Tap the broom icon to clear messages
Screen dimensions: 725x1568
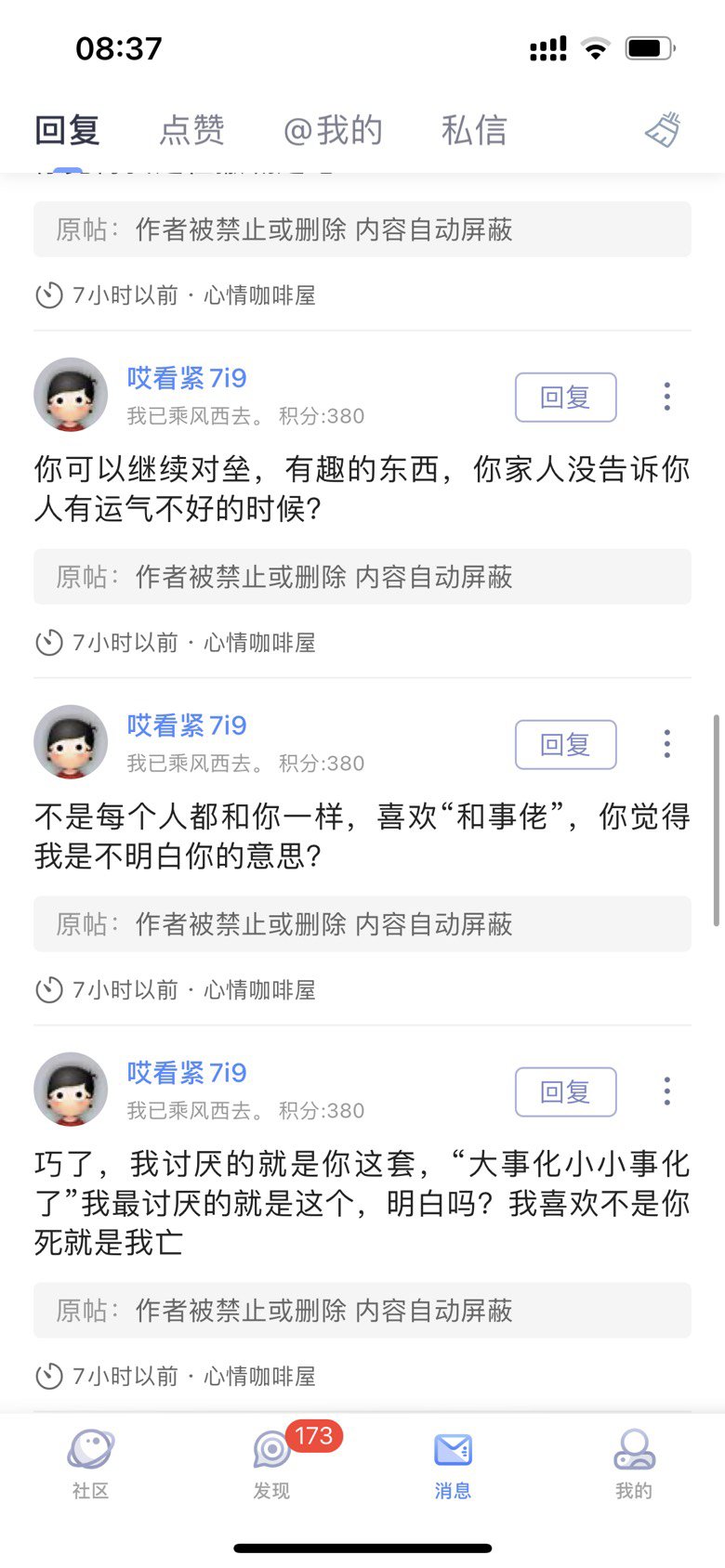click(664, 130)
